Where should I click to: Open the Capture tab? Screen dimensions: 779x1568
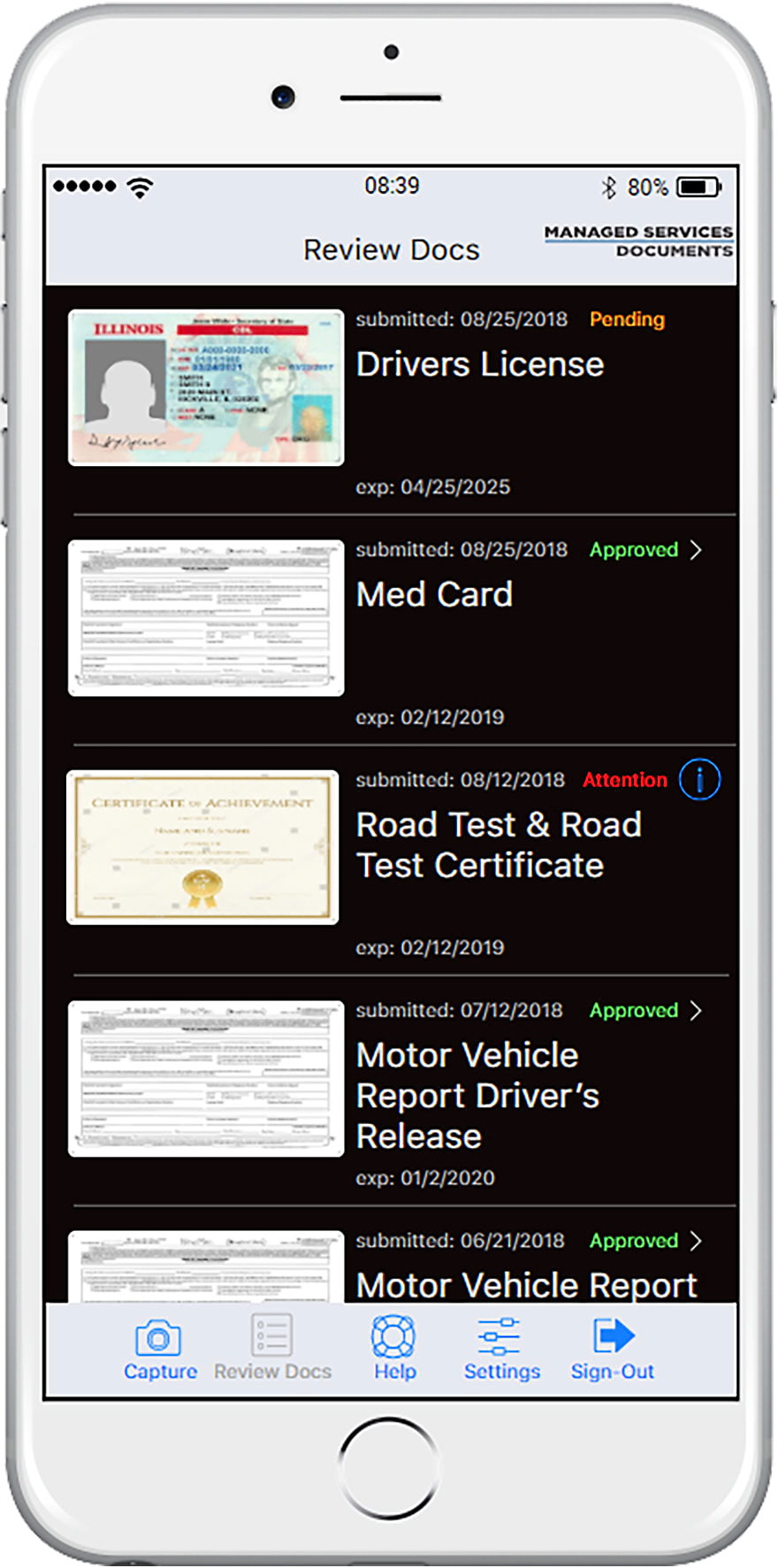tap(160, 1350)
